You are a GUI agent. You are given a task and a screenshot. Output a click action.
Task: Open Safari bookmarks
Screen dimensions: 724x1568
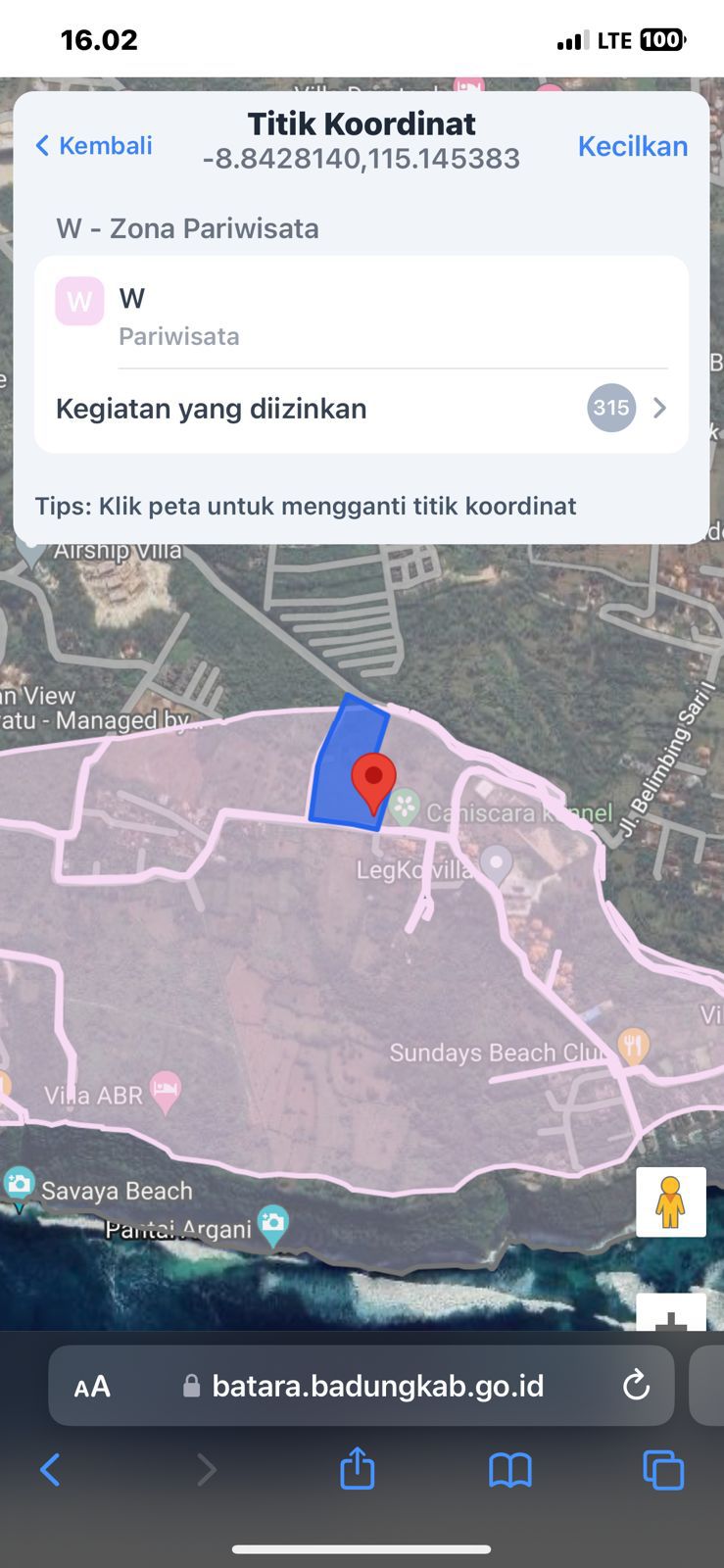click(509, 1470)
